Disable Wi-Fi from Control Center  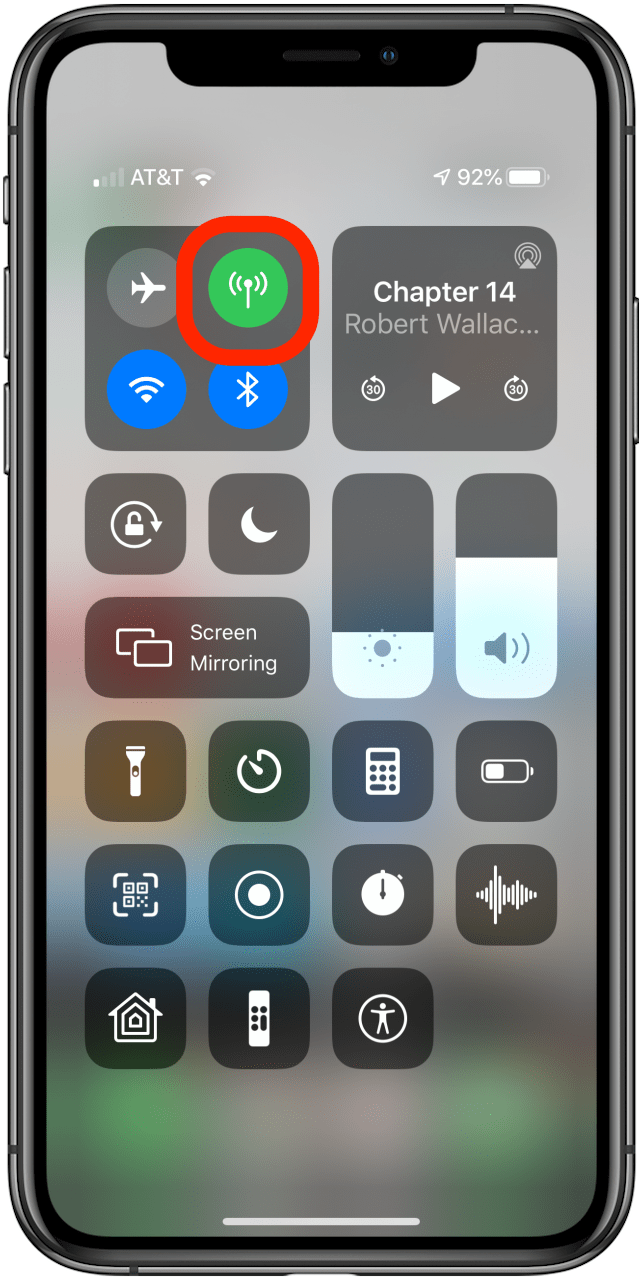point(147,390)
